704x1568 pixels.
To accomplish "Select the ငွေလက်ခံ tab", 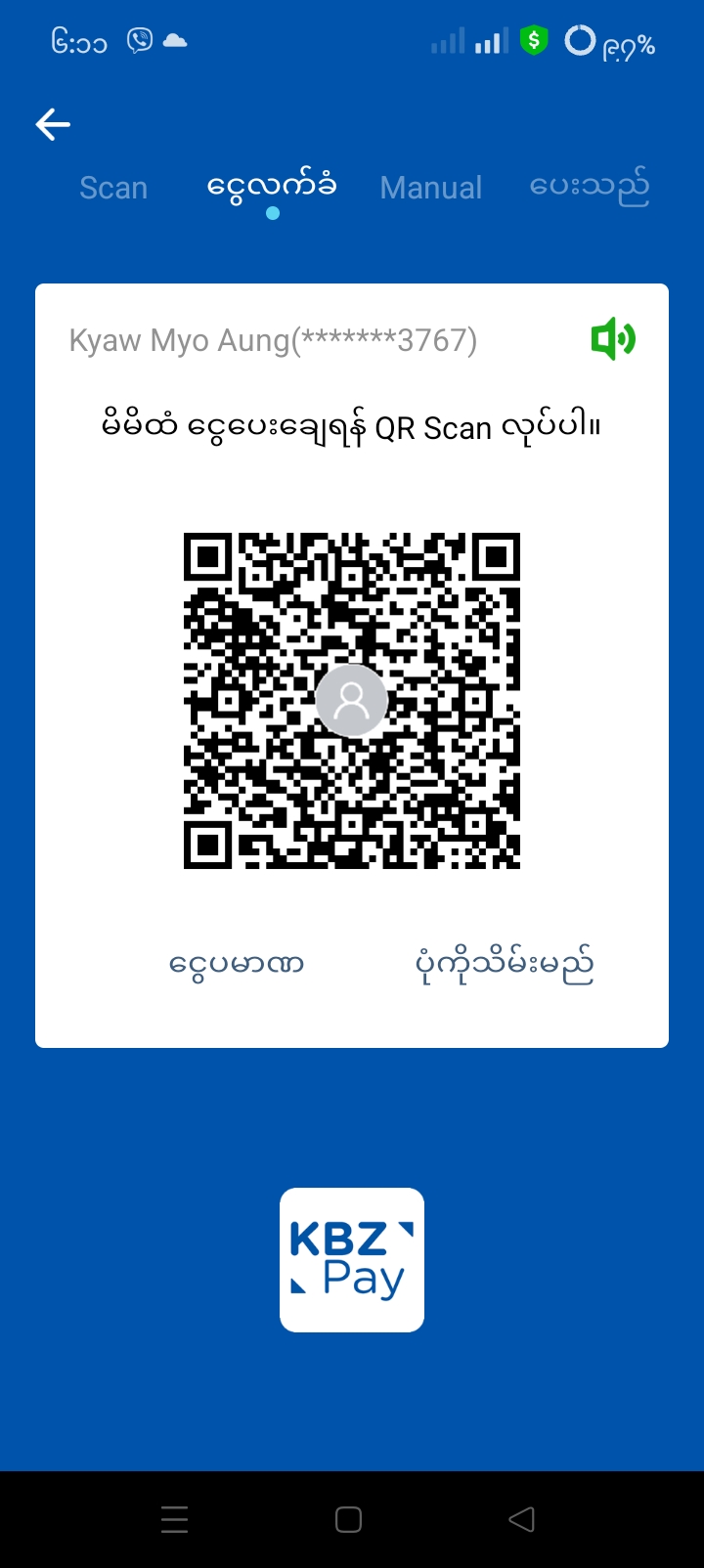I will pos(272,186).
